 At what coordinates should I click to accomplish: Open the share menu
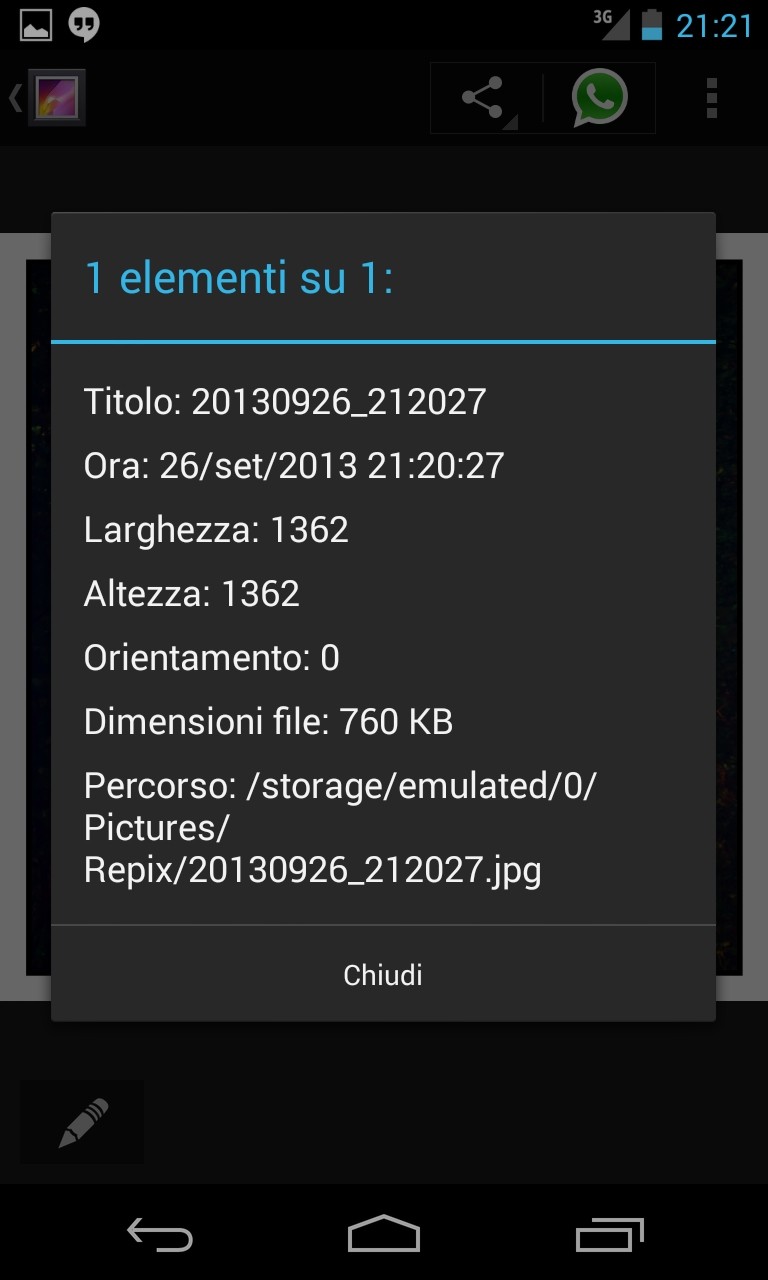point(485,99)
